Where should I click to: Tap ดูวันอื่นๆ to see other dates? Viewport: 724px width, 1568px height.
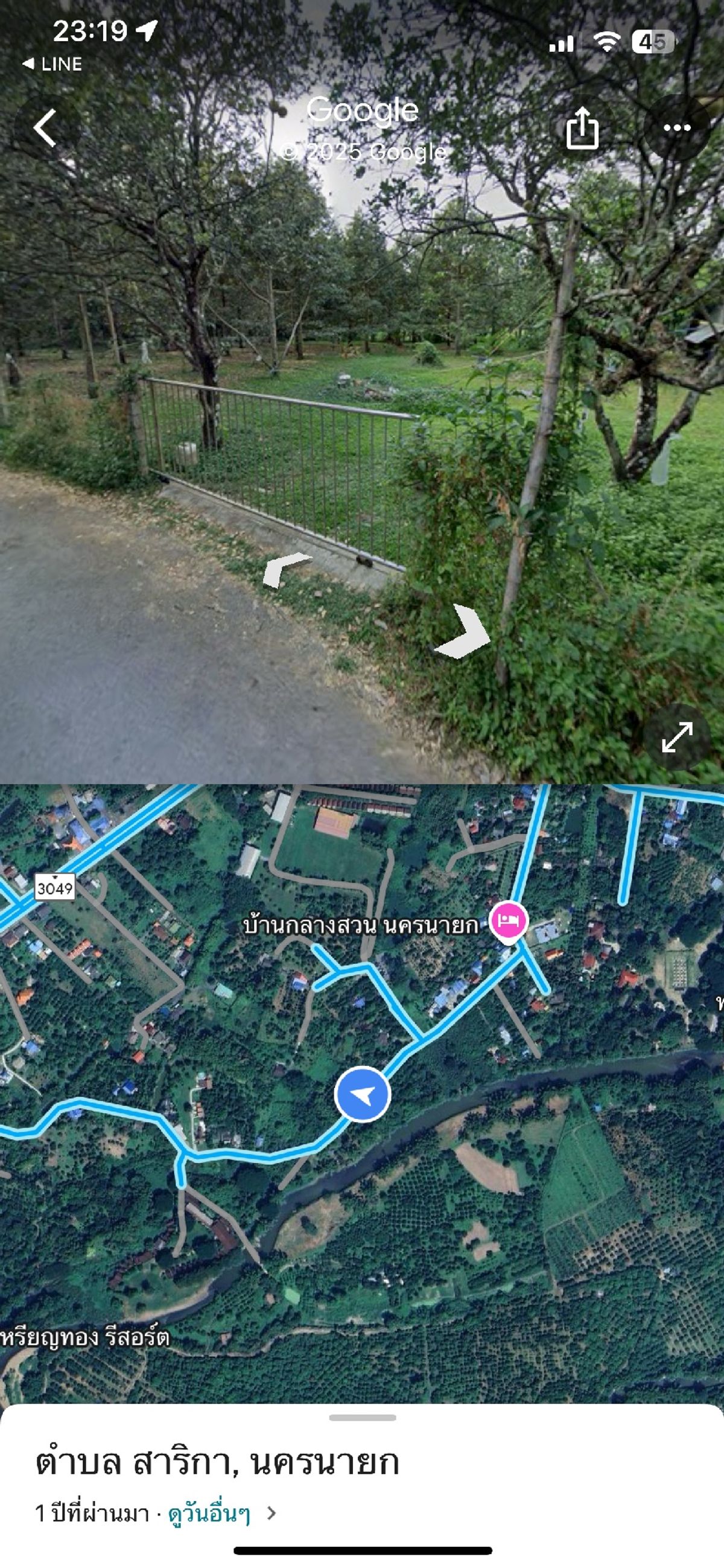(x=209, y=1514)
